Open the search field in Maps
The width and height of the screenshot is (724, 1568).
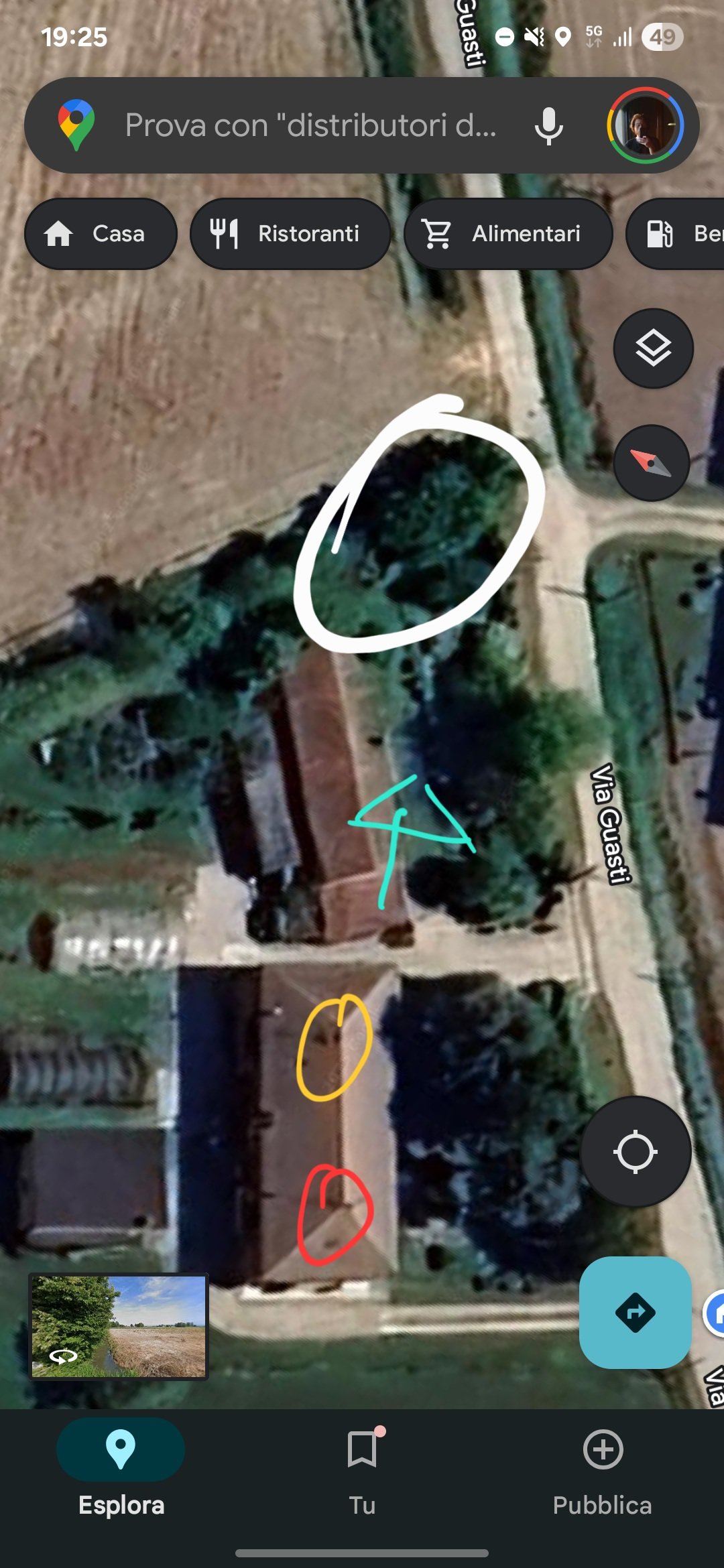click(308, 125)
